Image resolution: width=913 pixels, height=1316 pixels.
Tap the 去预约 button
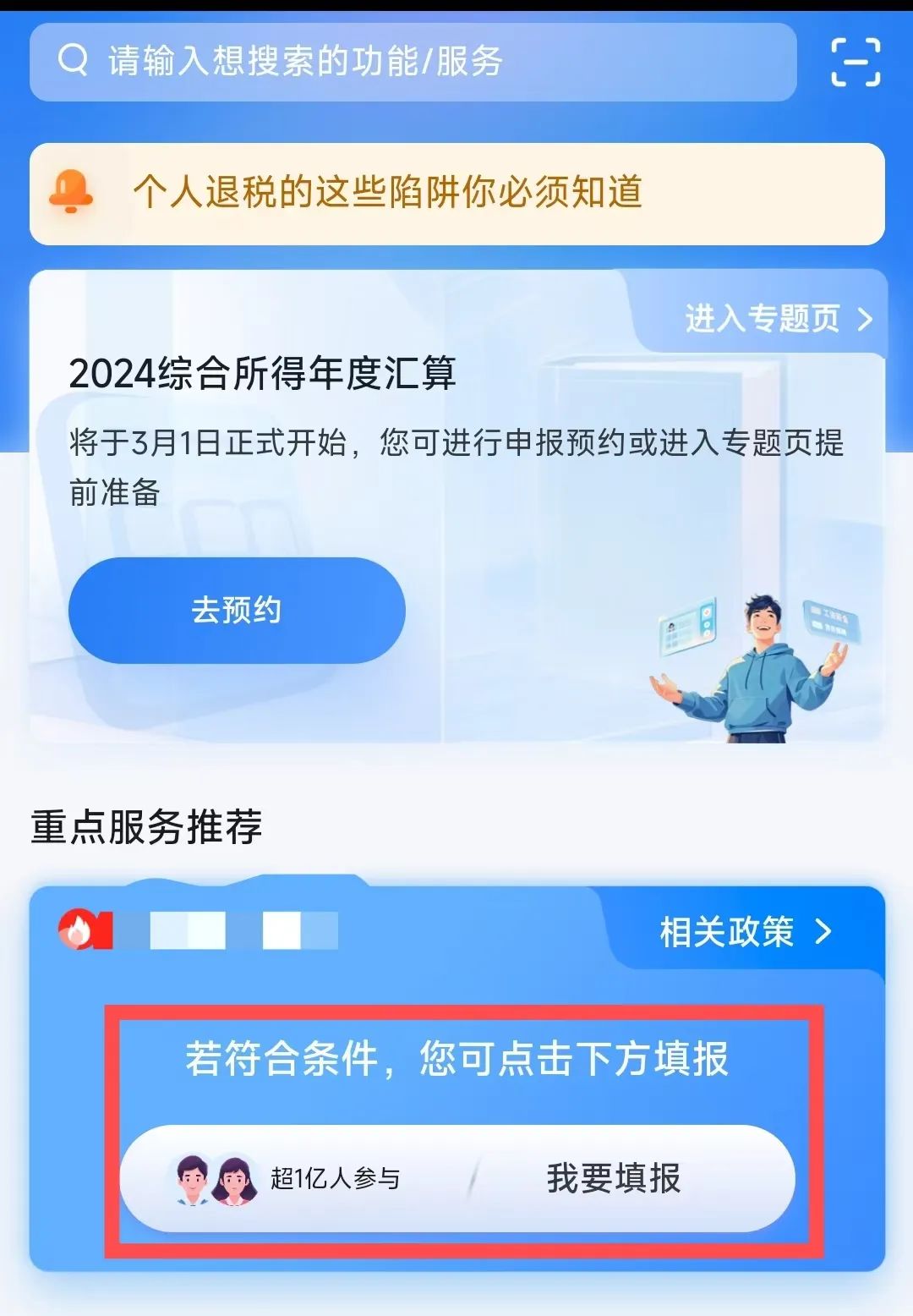[237, 610]
